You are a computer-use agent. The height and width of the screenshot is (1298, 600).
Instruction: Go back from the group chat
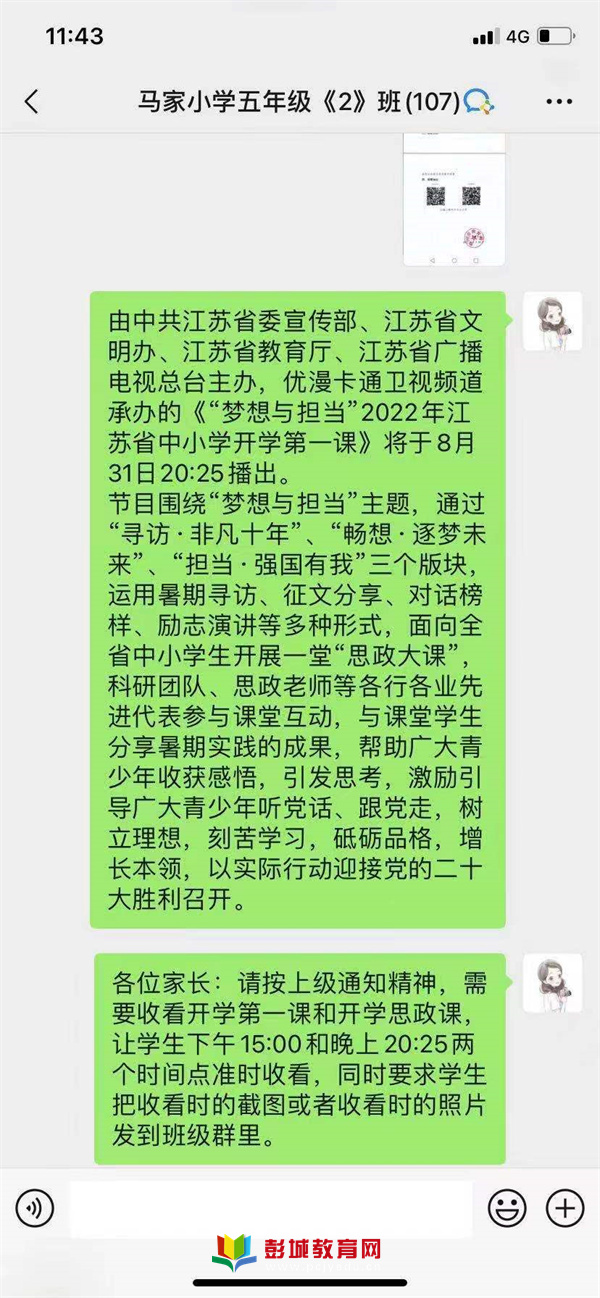(x=32, y=101)
